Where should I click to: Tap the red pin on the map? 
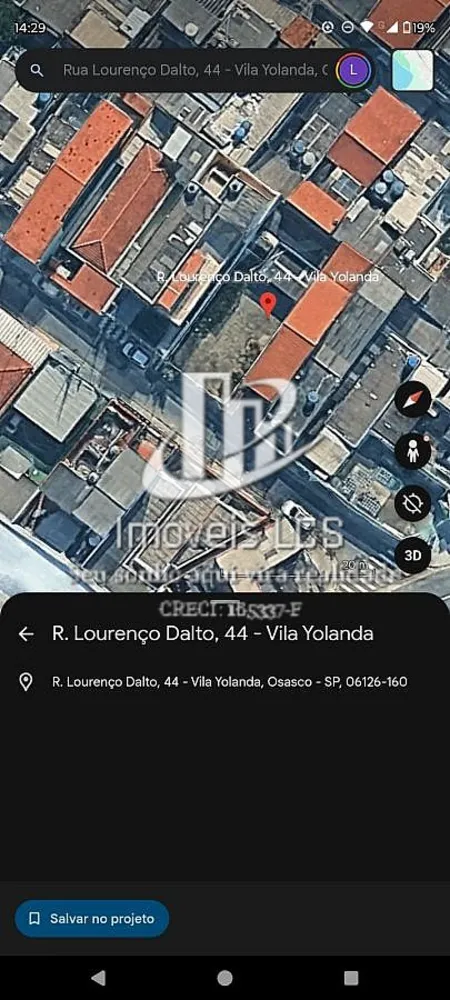click(x=269, y=304)
